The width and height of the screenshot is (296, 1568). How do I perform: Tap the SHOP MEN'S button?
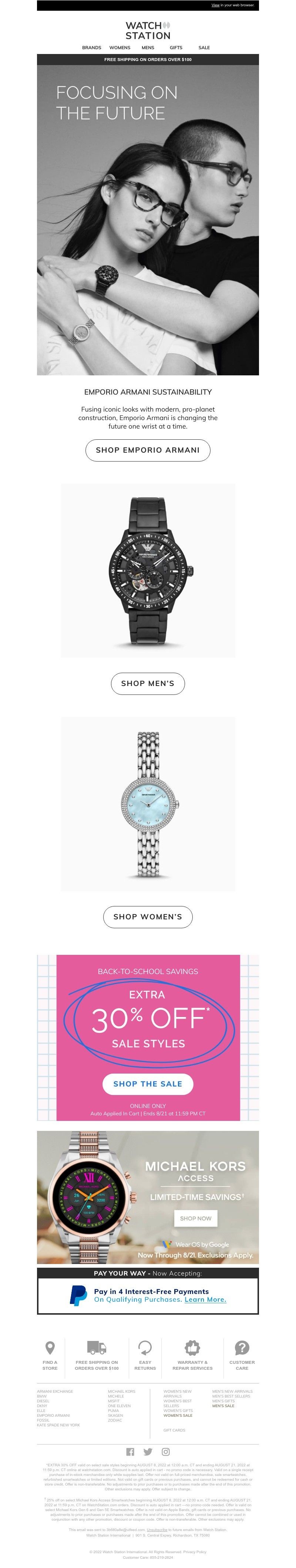tap(147, 683)
